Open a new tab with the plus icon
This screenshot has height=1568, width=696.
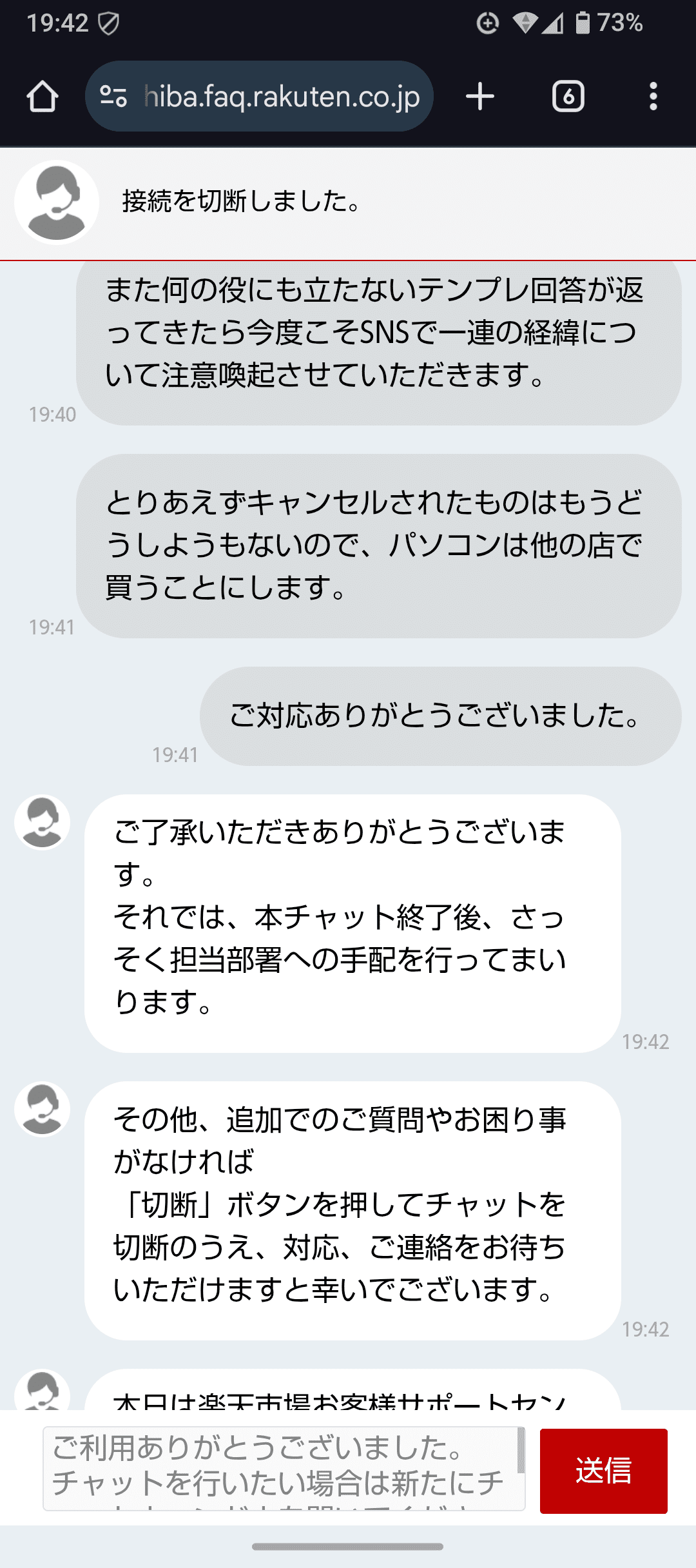(x=479, y=97)
